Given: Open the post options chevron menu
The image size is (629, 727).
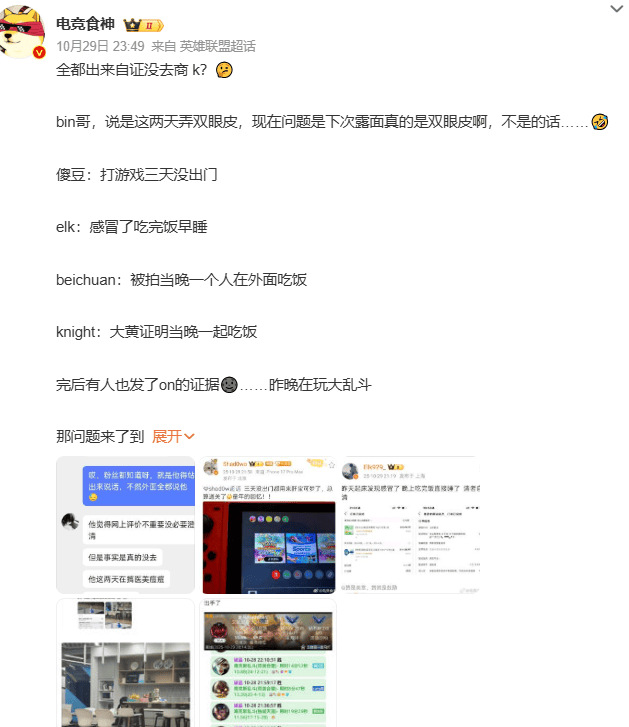Looking at the screenshot, I should point(616,9).
